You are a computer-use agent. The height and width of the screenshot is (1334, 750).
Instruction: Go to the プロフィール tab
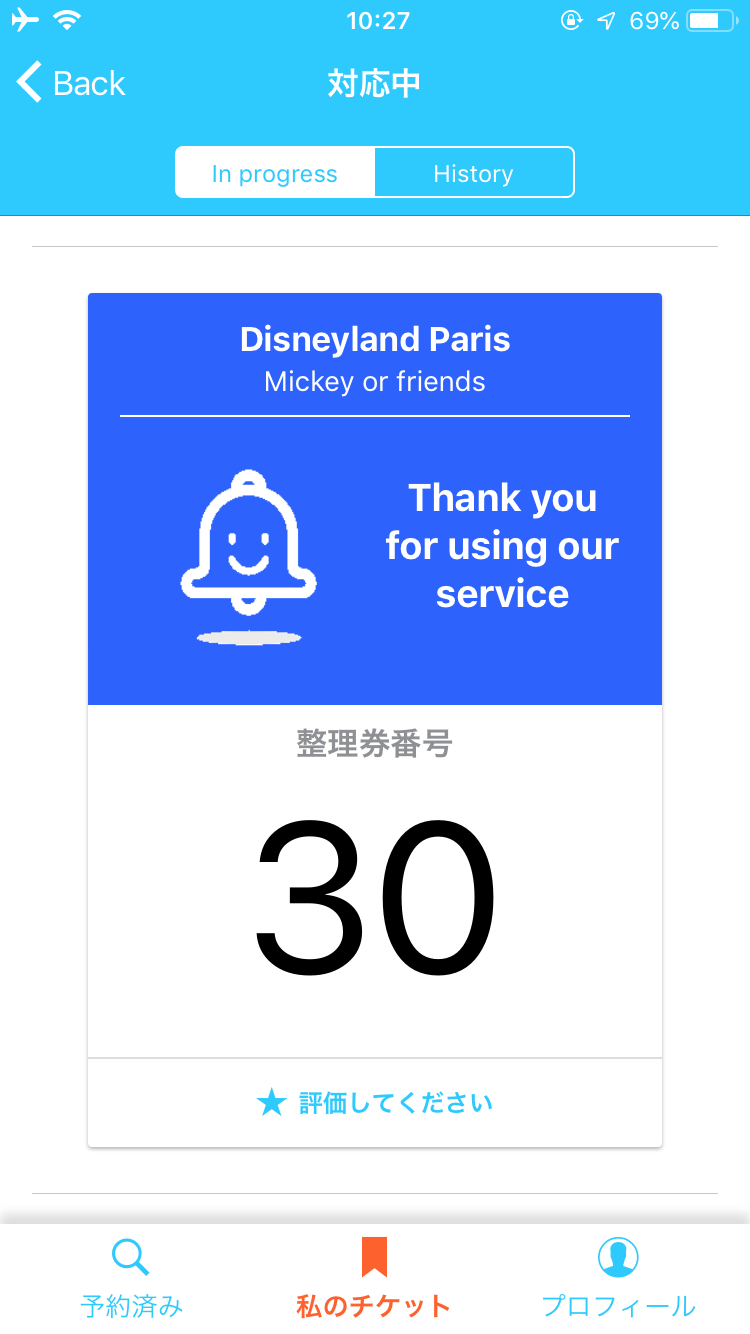pyautogui.click(x=618, y=1279)
